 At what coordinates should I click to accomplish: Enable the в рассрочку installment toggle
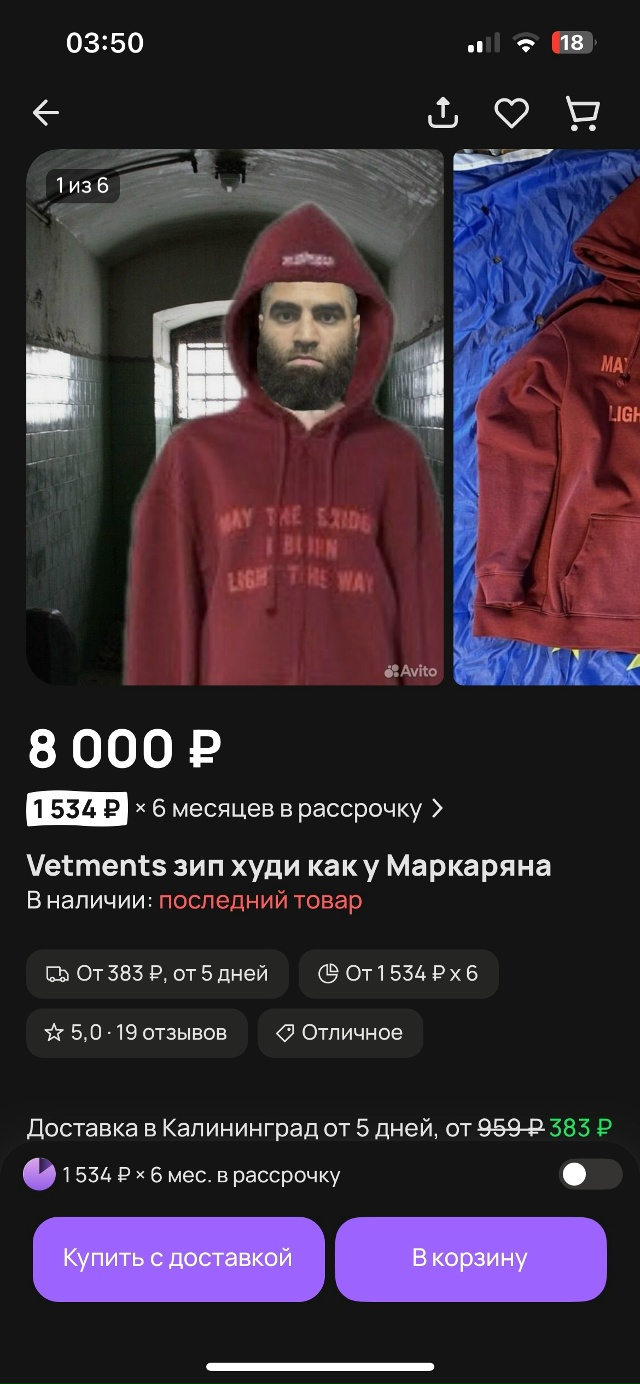pyautogui.click(x=589, y=1175)
